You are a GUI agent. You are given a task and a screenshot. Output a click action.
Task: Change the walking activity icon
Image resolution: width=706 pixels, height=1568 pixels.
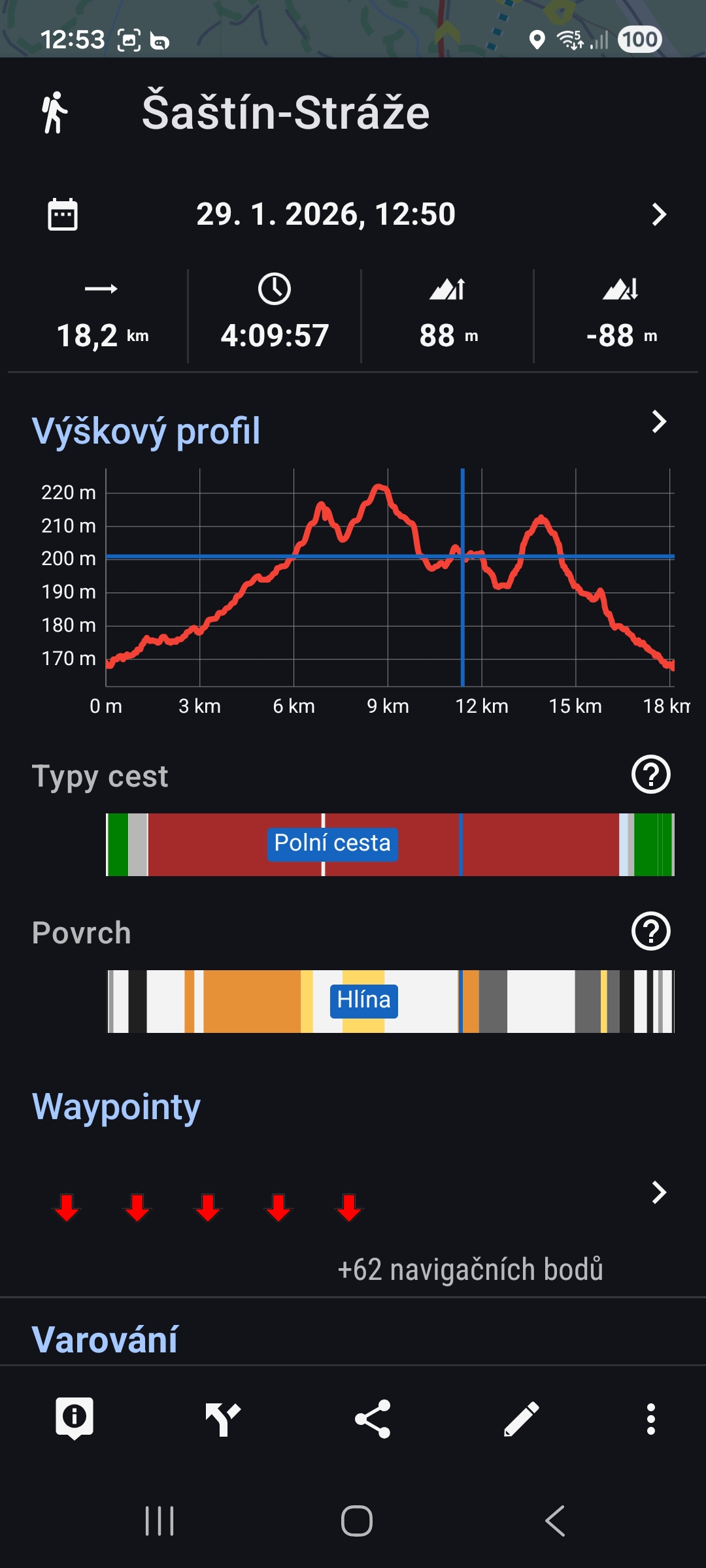(x=55, y=112)
